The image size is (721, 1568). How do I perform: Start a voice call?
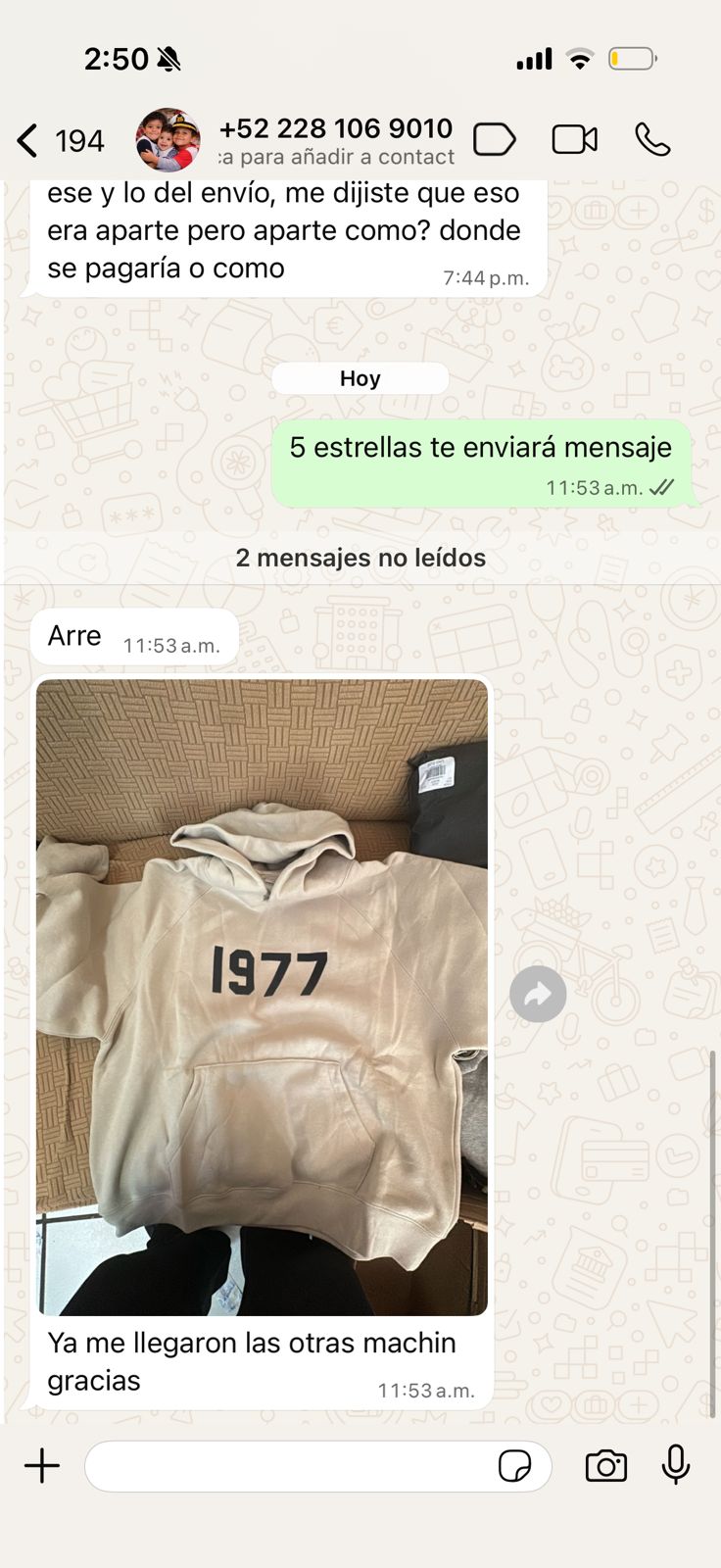coord(652,139)
